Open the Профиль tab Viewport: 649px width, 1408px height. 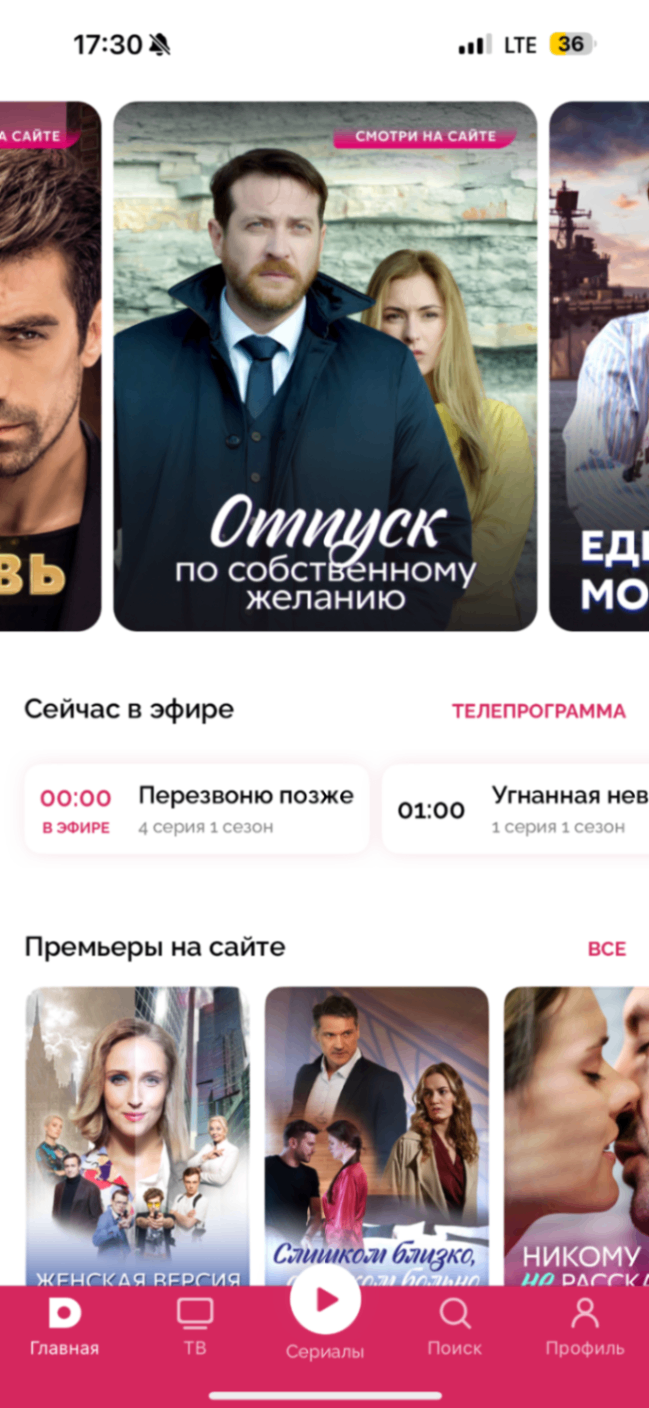pos(585,1327)
